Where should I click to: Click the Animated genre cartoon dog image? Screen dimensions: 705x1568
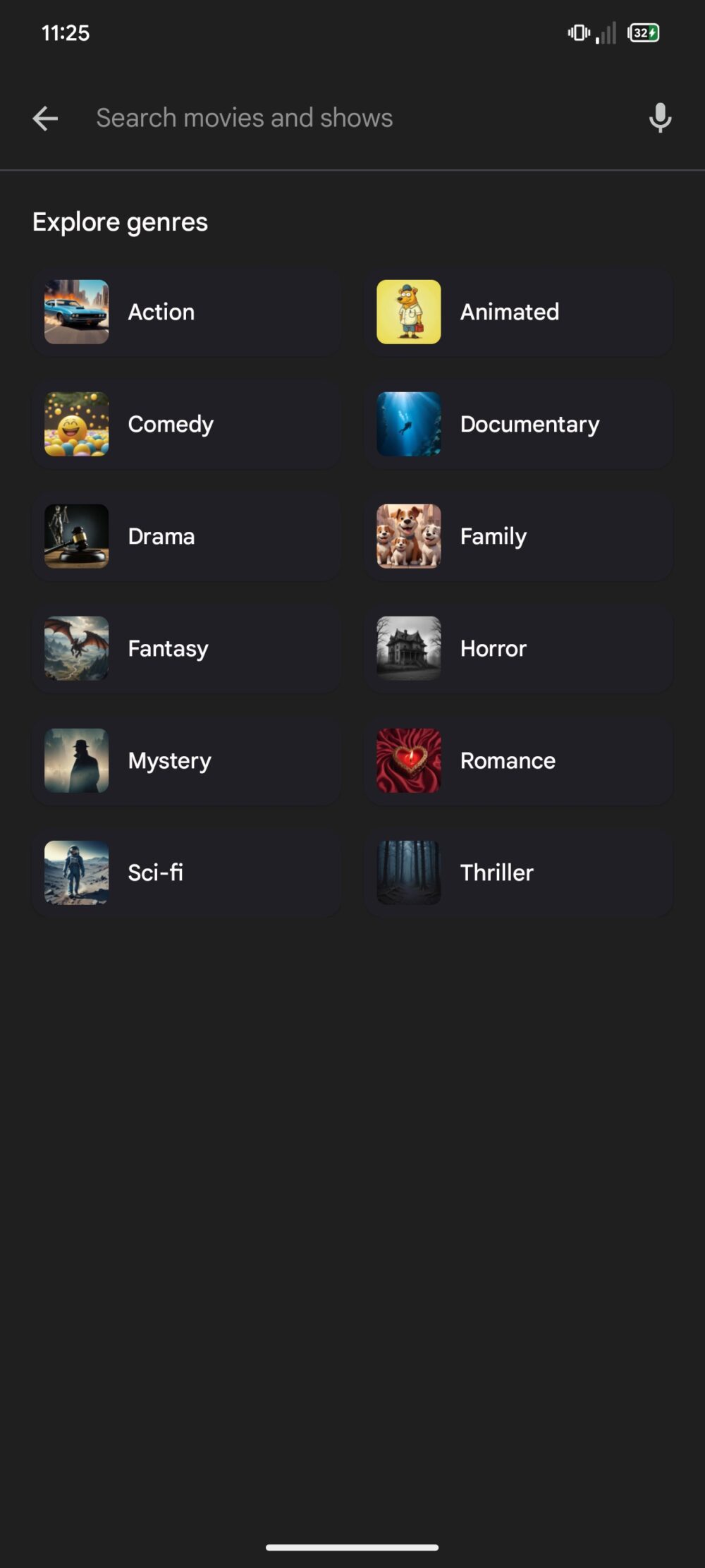409,312
